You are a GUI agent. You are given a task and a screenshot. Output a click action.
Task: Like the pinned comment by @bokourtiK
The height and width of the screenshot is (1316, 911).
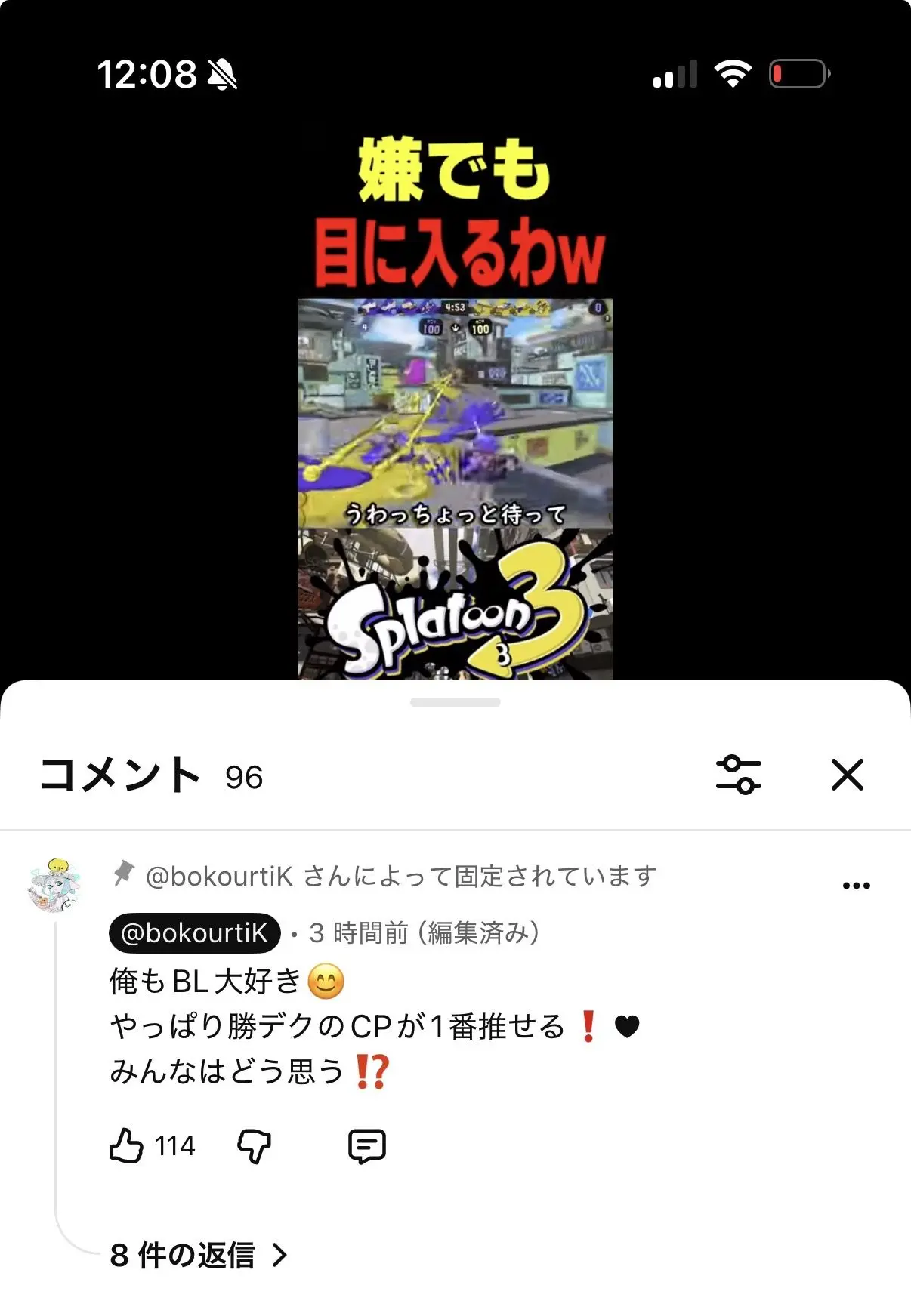126,1145
